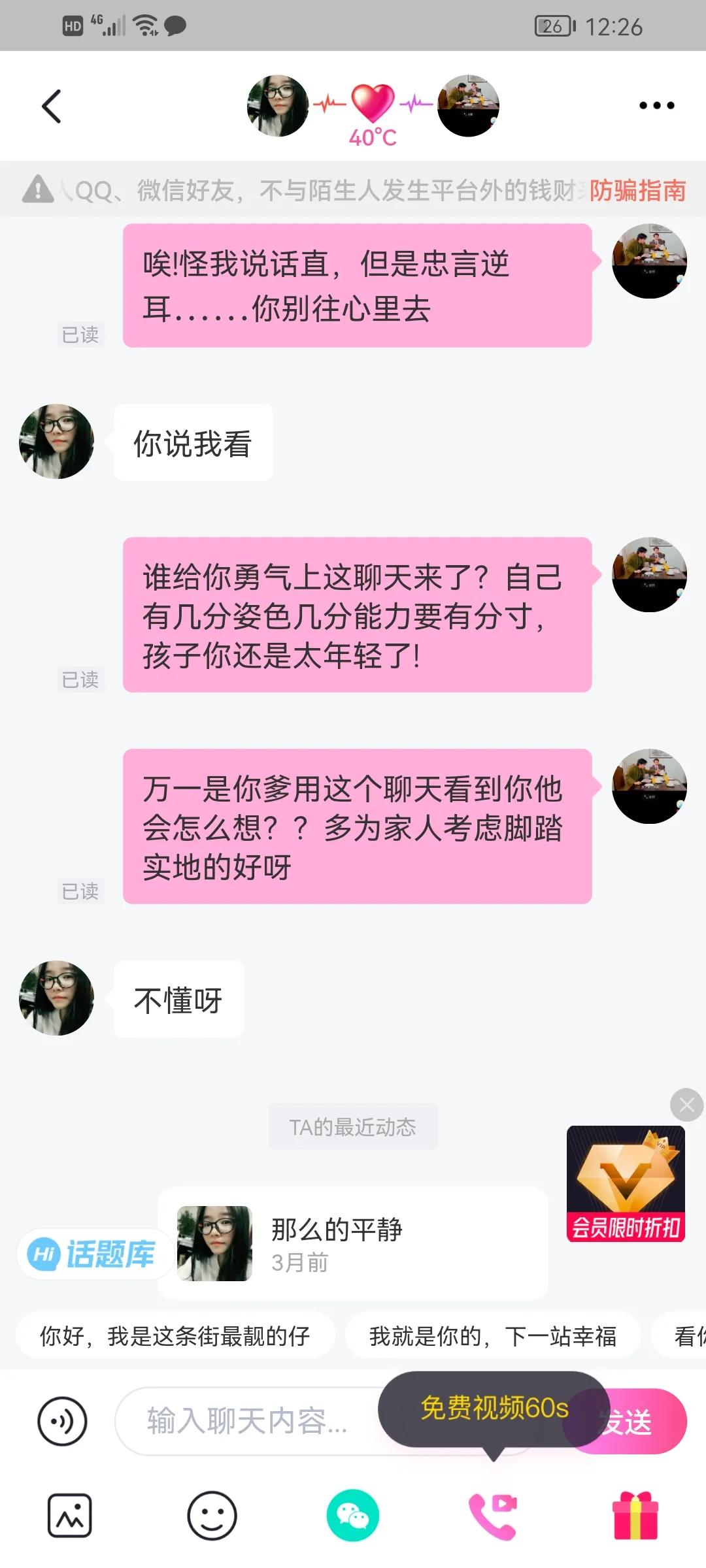Viewport: 706px width, 1568px height.
Task: Focus the 输入聊天内容 message field
Action: 248,1420
